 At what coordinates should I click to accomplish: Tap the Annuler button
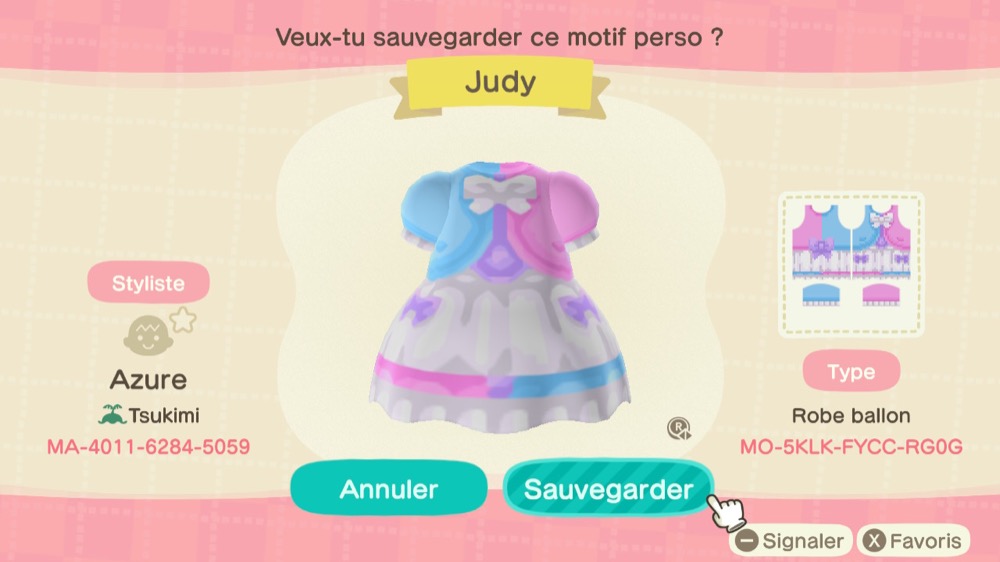pyautogui.click(x=389, y=489)
